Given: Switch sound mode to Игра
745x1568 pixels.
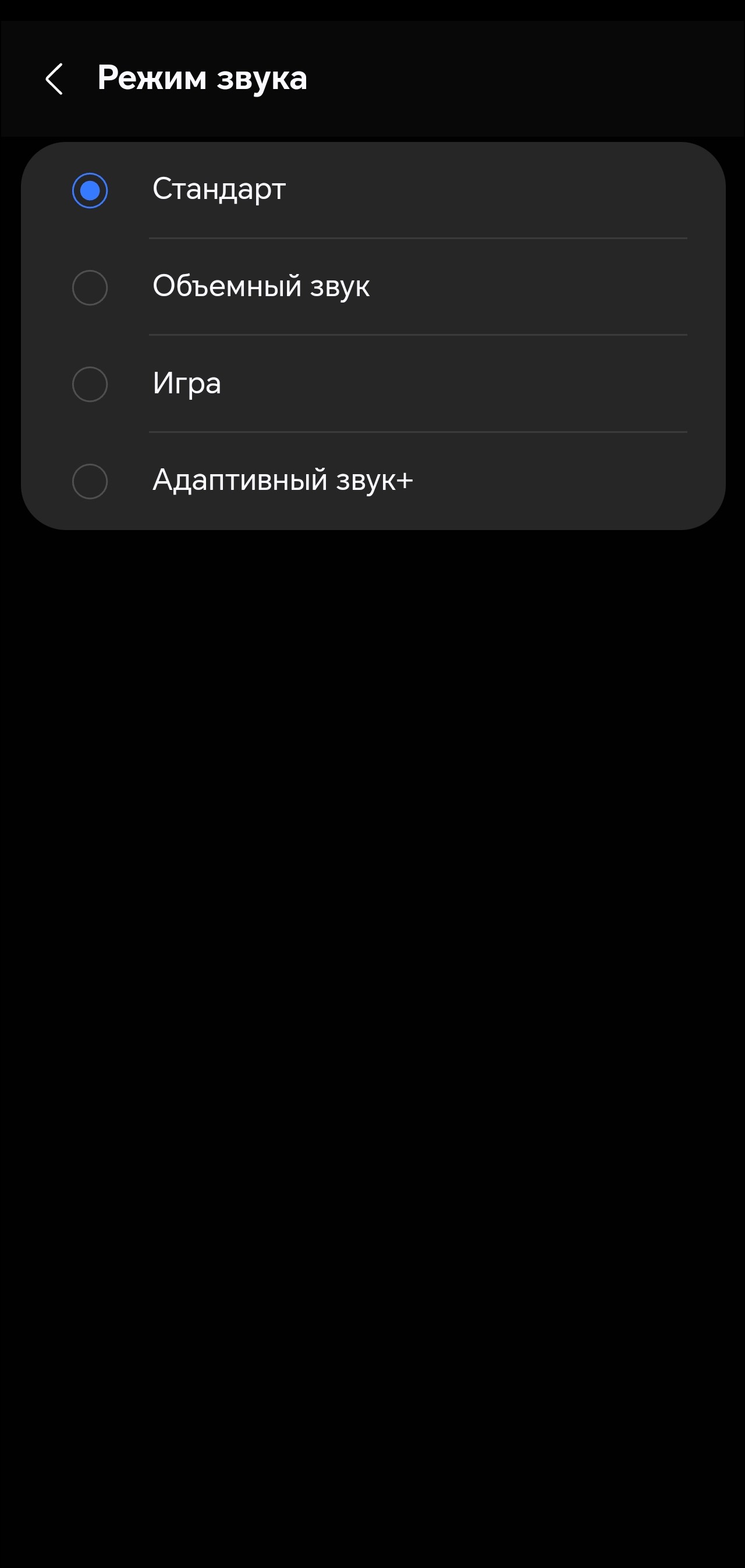Looking at the screenshot, I should (x=90, y=384).
